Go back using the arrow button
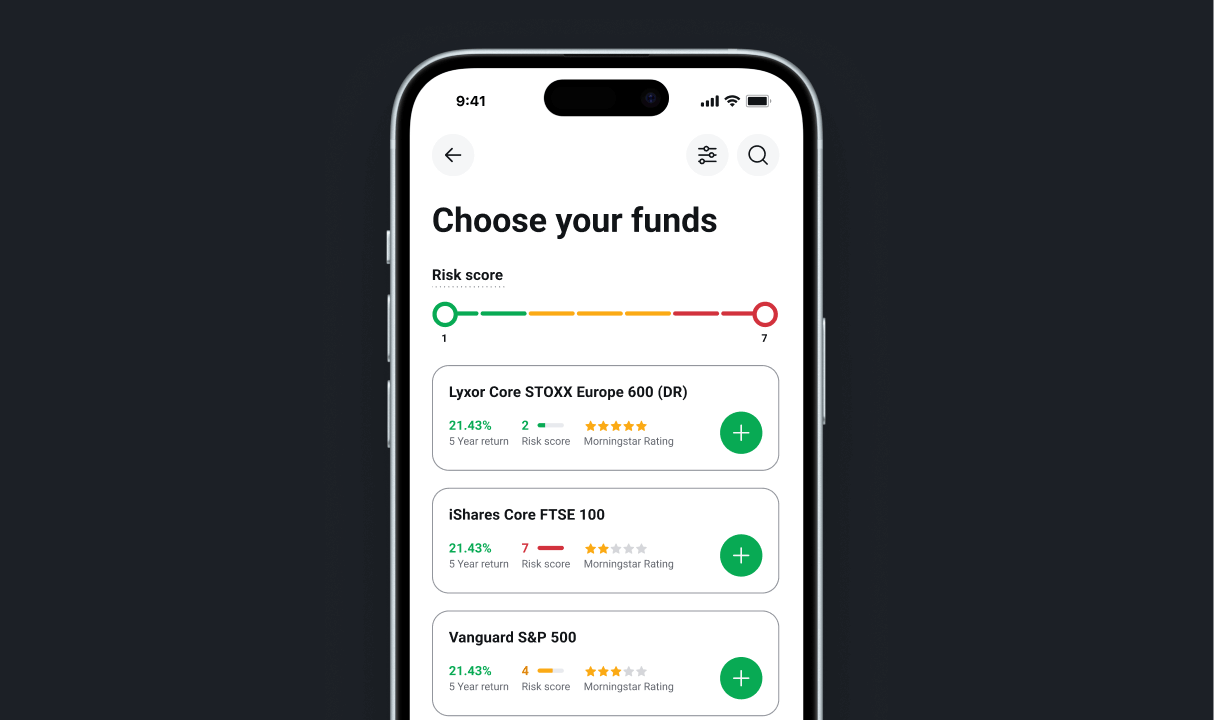The height and width of the screenshot is (720, 1214). point(453,155)
